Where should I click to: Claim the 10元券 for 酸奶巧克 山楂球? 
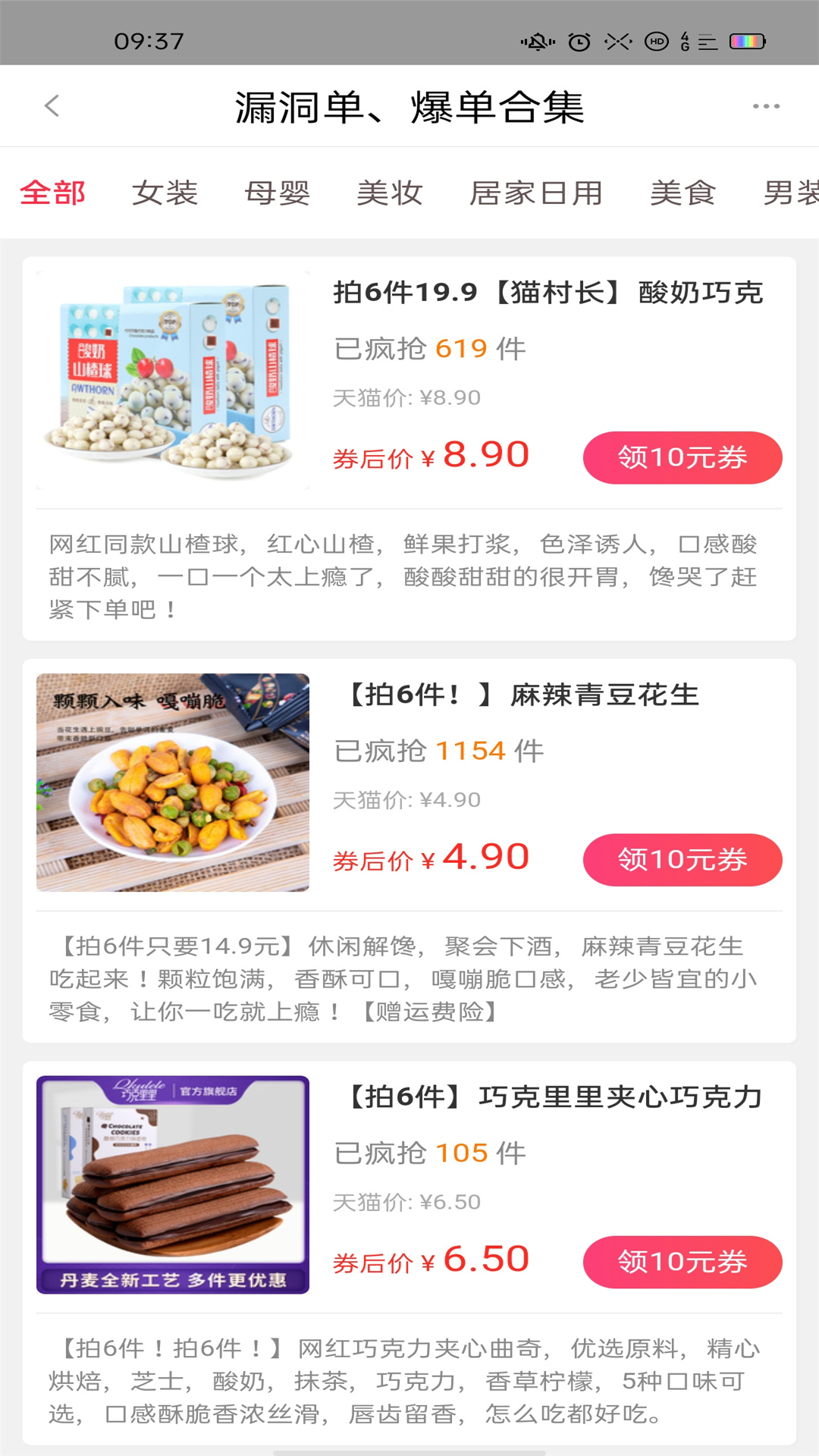682,457
